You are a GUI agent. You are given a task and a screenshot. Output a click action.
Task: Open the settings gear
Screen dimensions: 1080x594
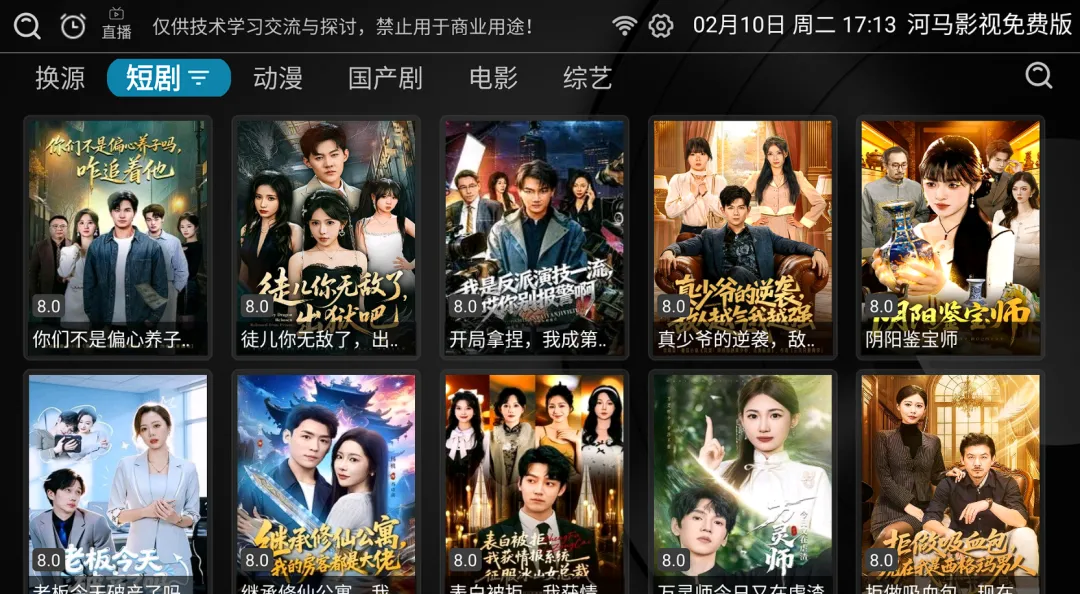[x=661, y=26]
